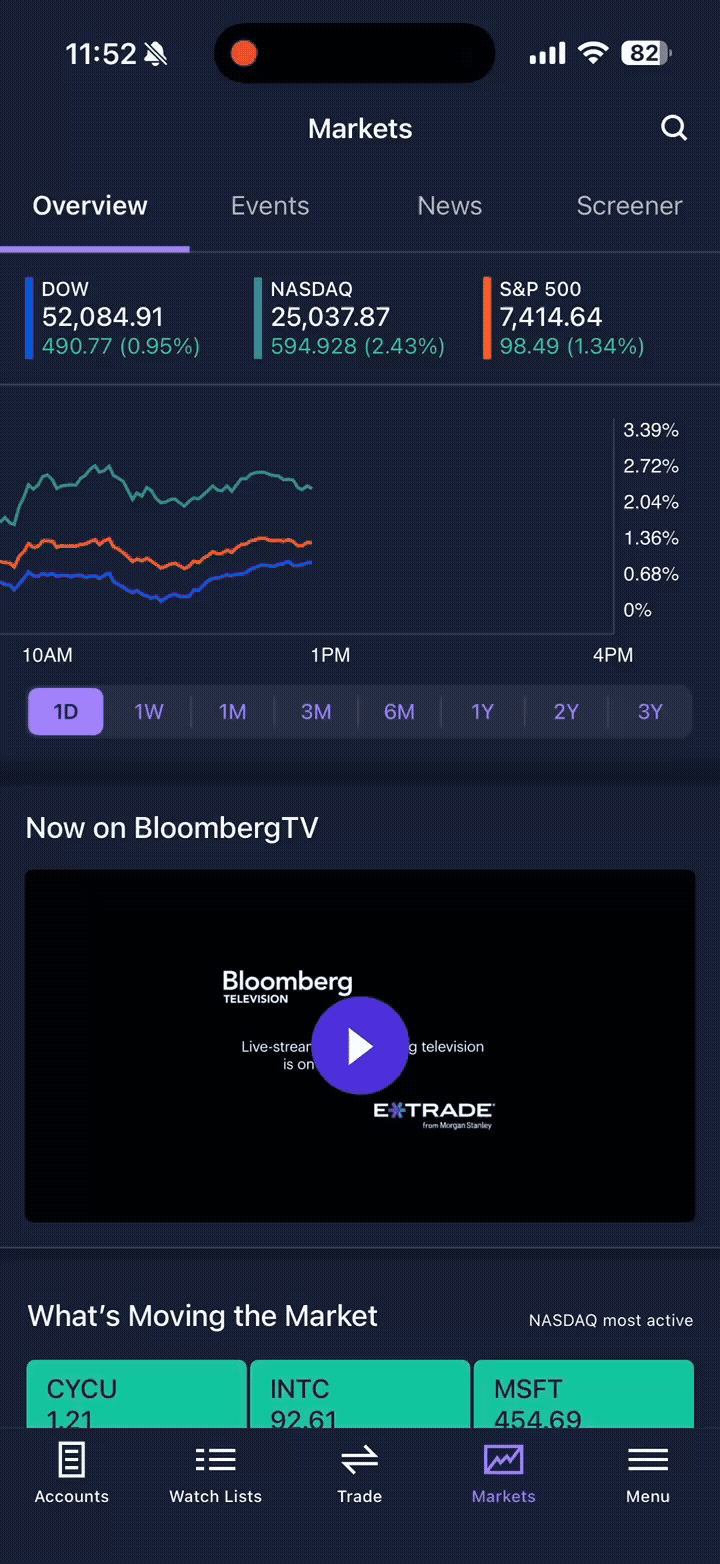The height and width of the screenshot is (1564, 720).
Task: Switch the chart to 3M
Action: click(316, 712)
